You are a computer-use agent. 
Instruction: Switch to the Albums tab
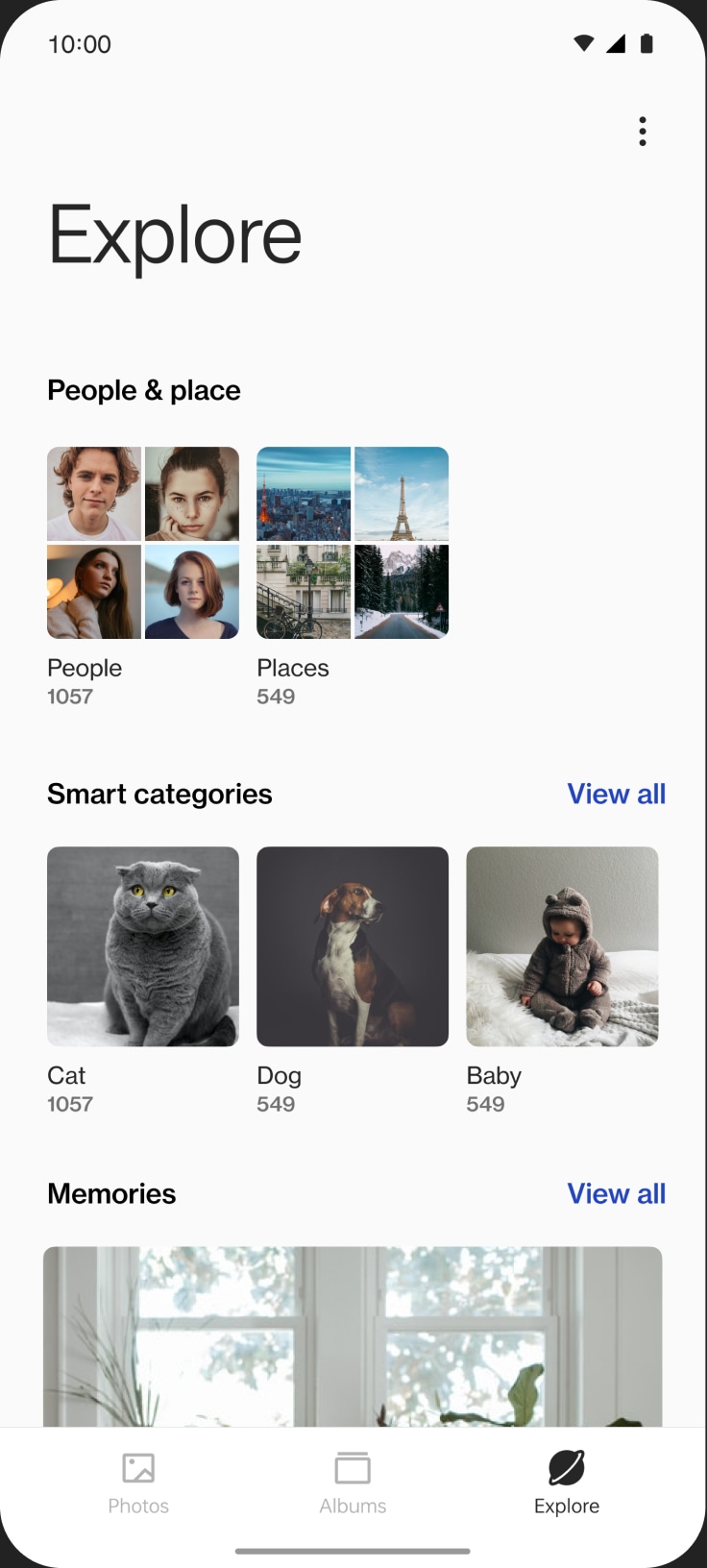pyautogui.click(x=353, y=1483)
